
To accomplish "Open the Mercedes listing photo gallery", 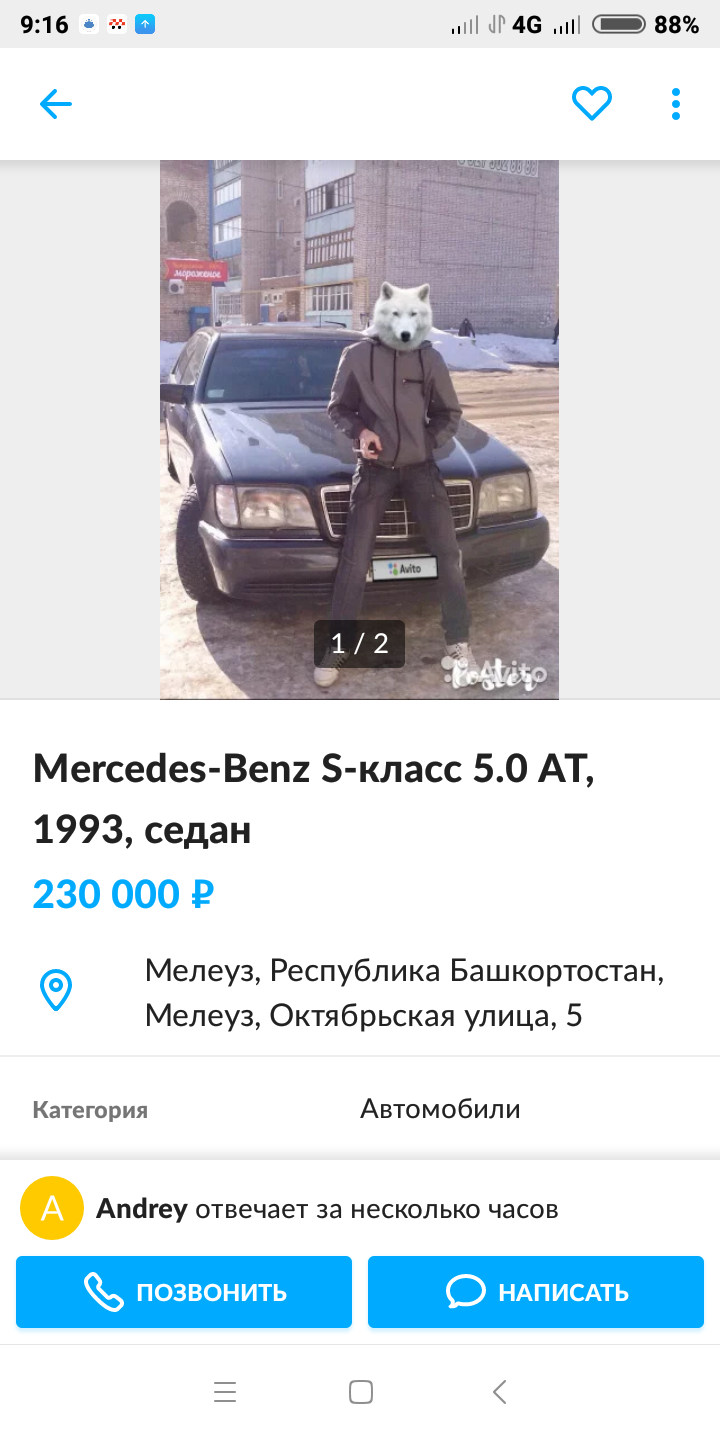I will (359, 430).
